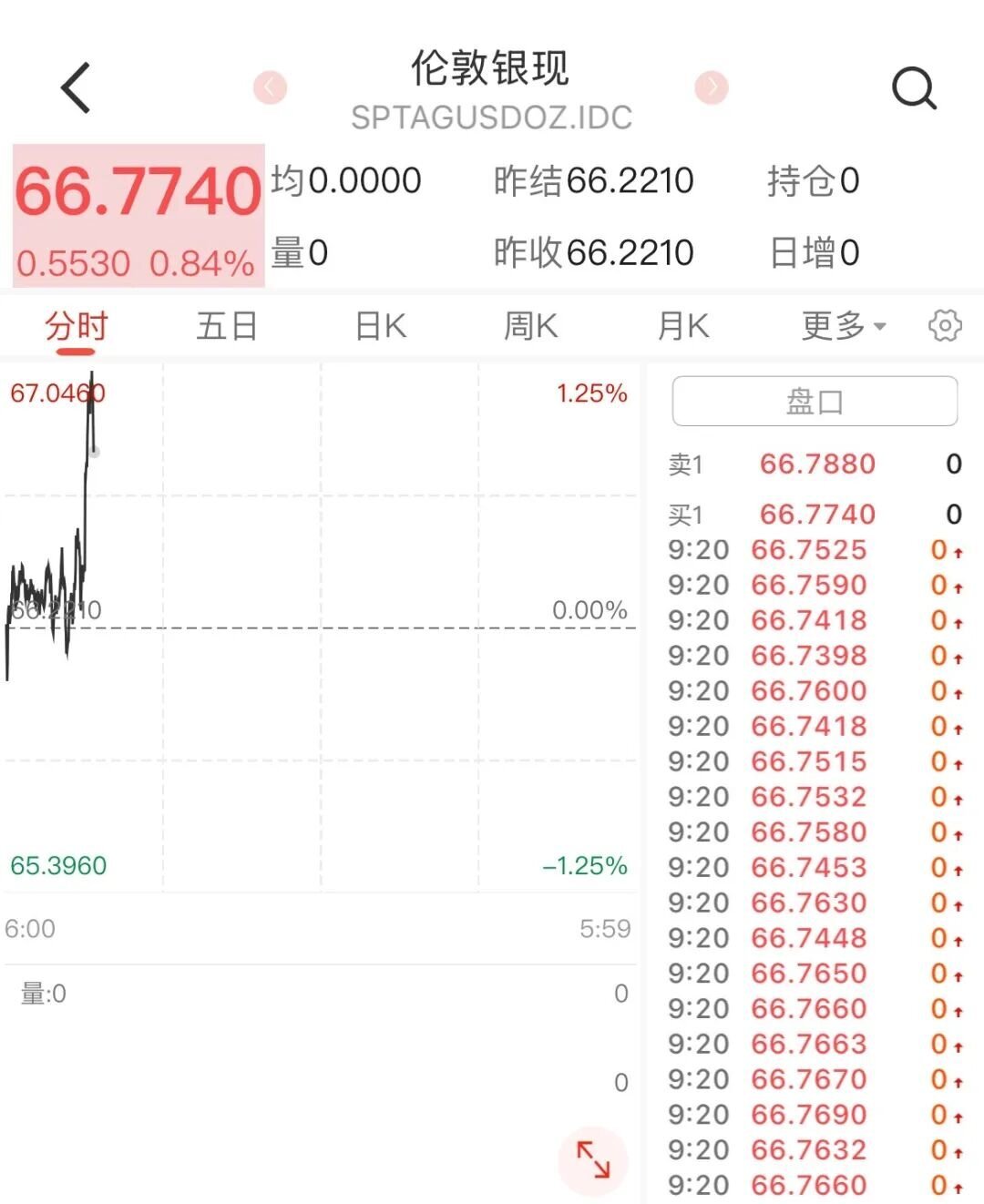
Task: Open the 月K chart tab
Action: 683,326
